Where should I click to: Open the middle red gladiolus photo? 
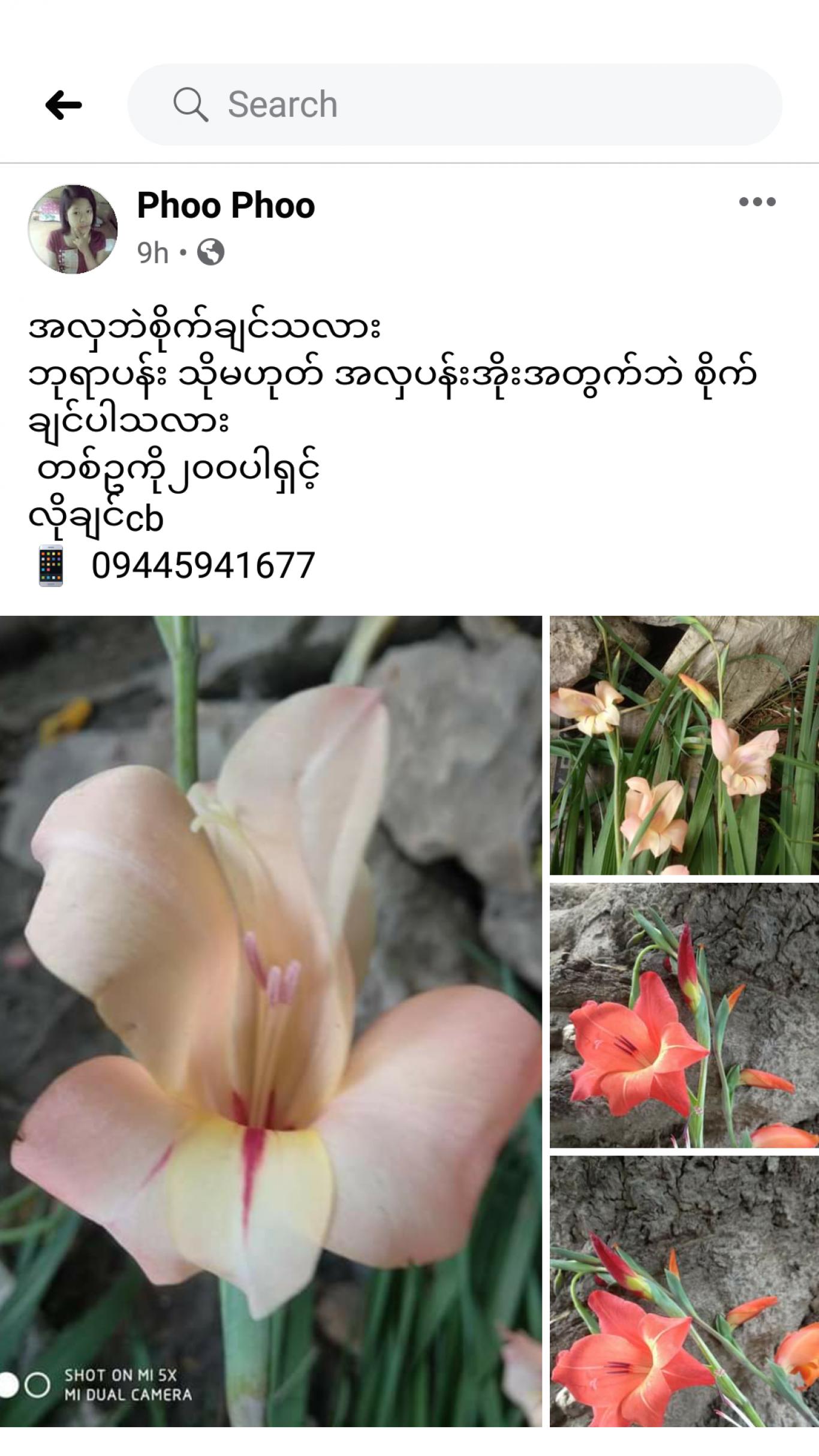tap(684, 1015)
